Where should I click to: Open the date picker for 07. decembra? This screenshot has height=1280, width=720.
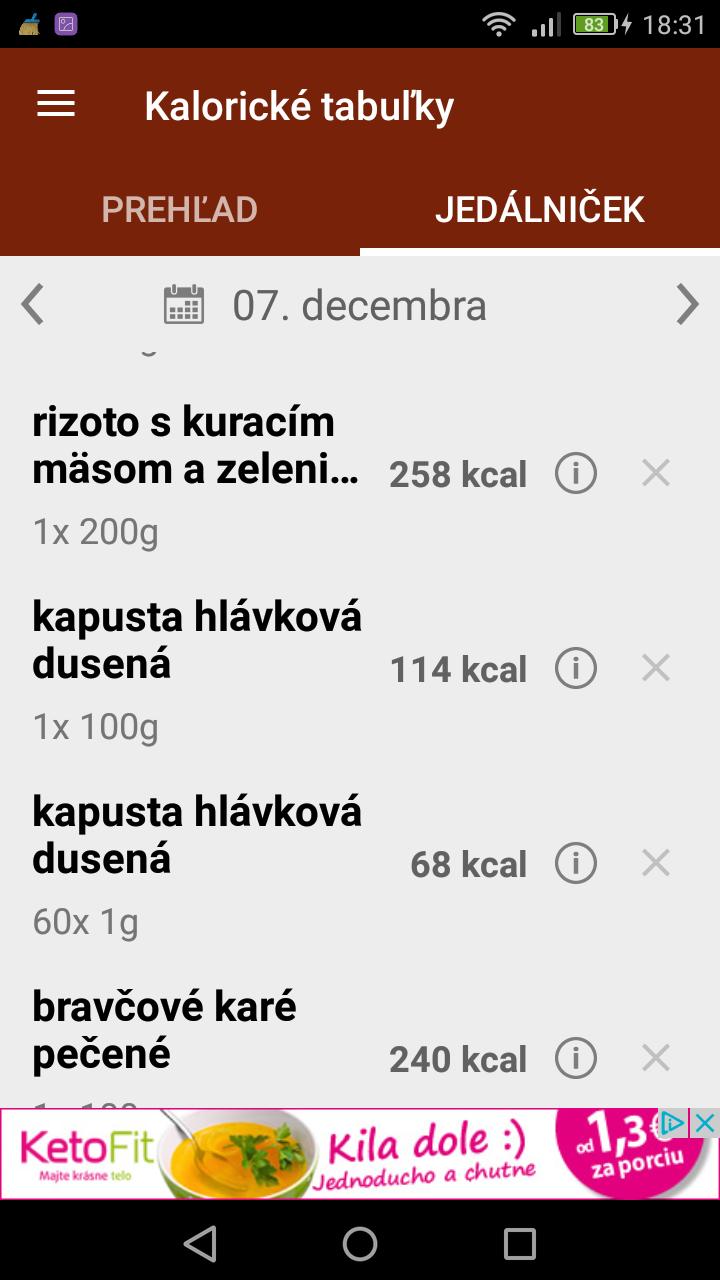(325, 305)
